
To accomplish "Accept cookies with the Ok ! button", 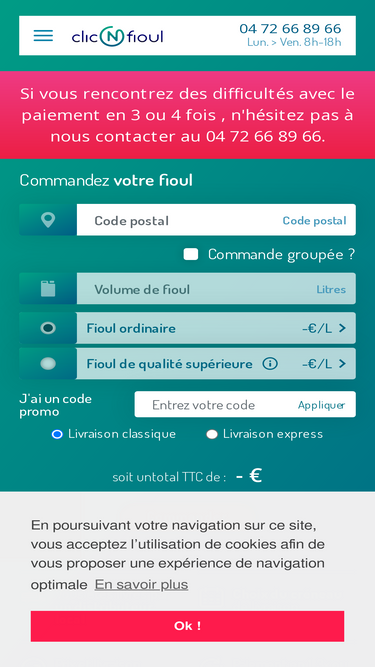I will point(188,626).
